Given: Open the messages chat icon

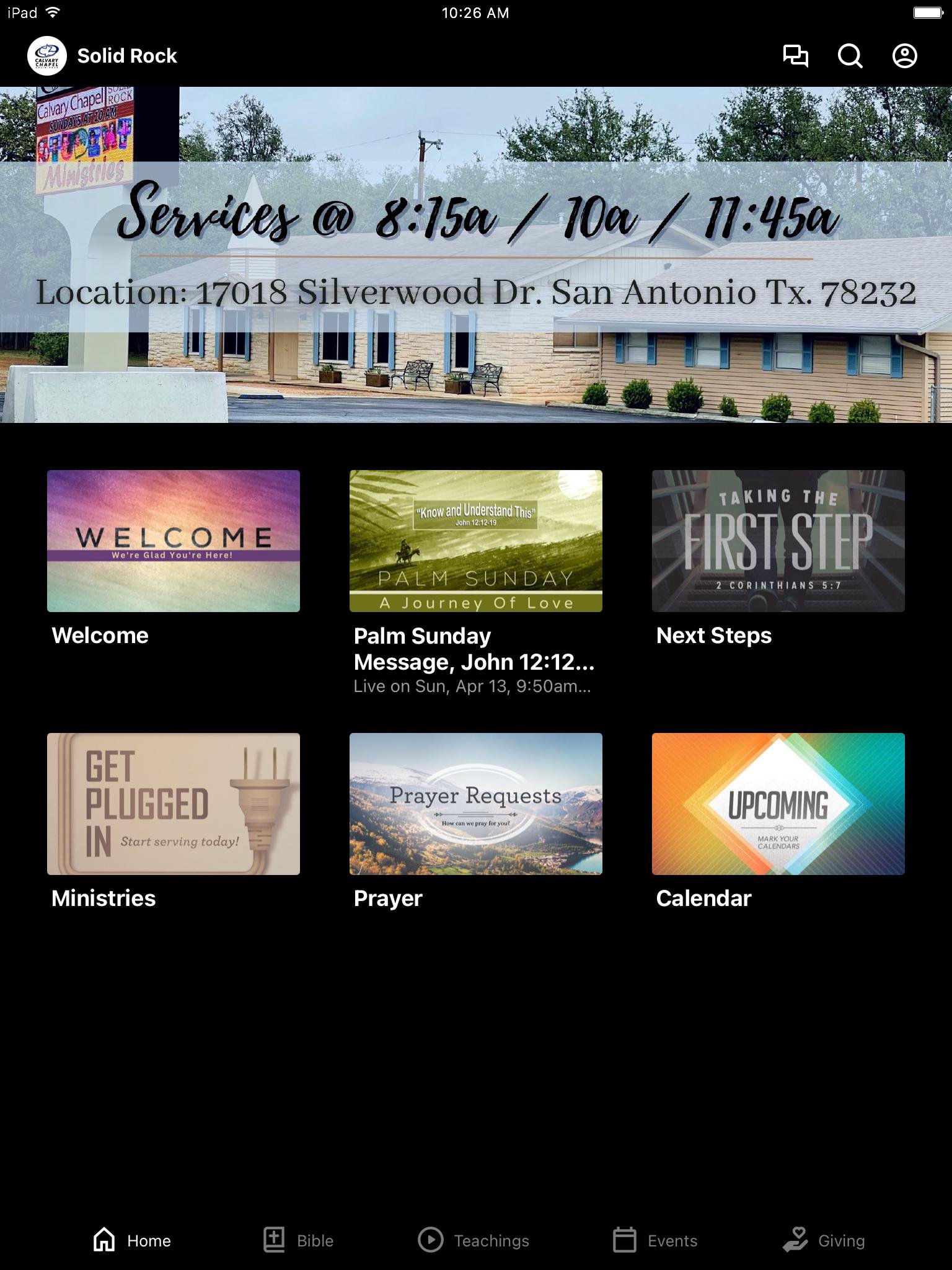Looking at the screenshot, I should tap(795, 56).
